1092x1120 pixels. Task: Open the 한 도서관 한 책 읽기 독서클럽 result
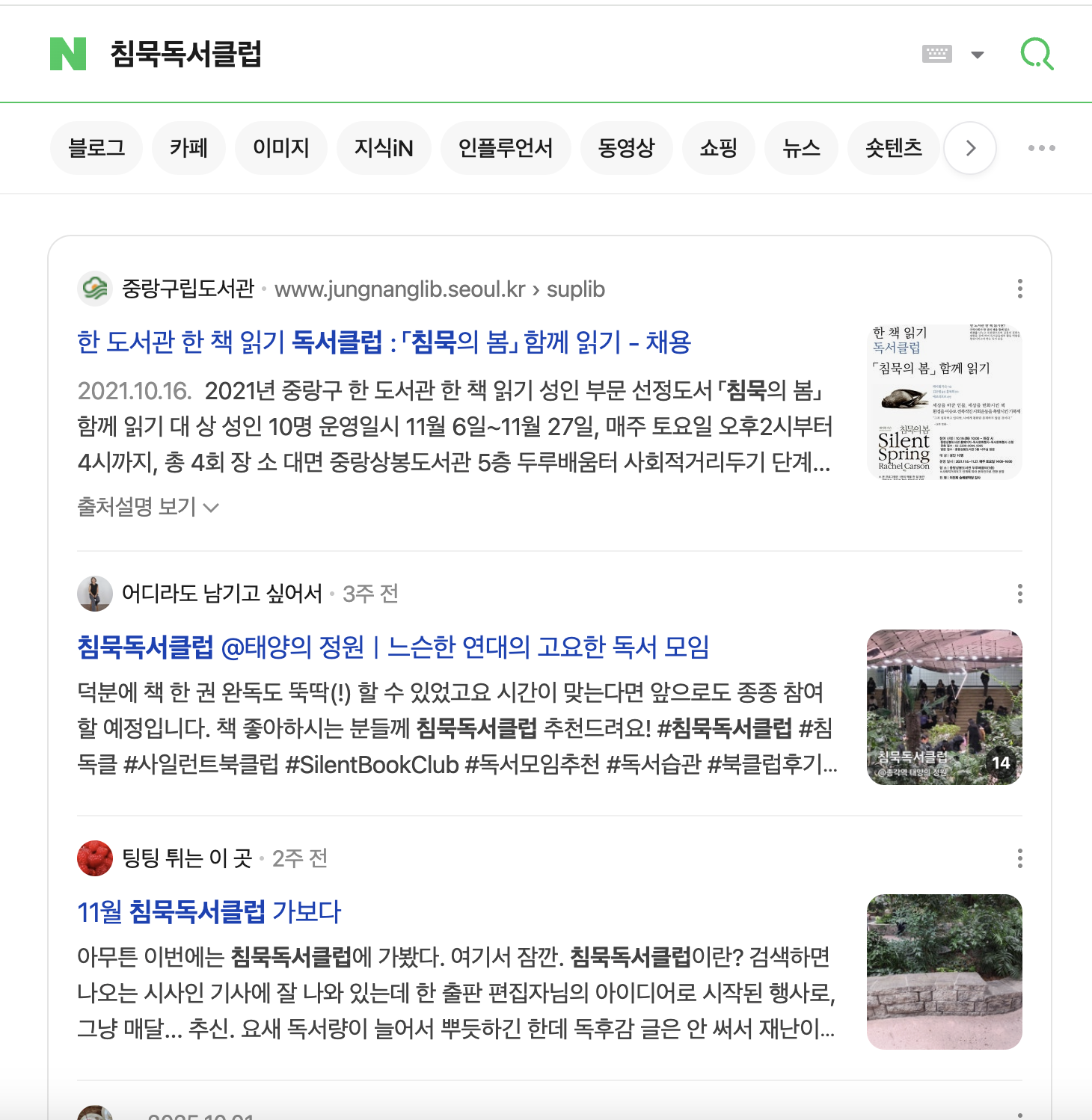(x=384, y=342)
